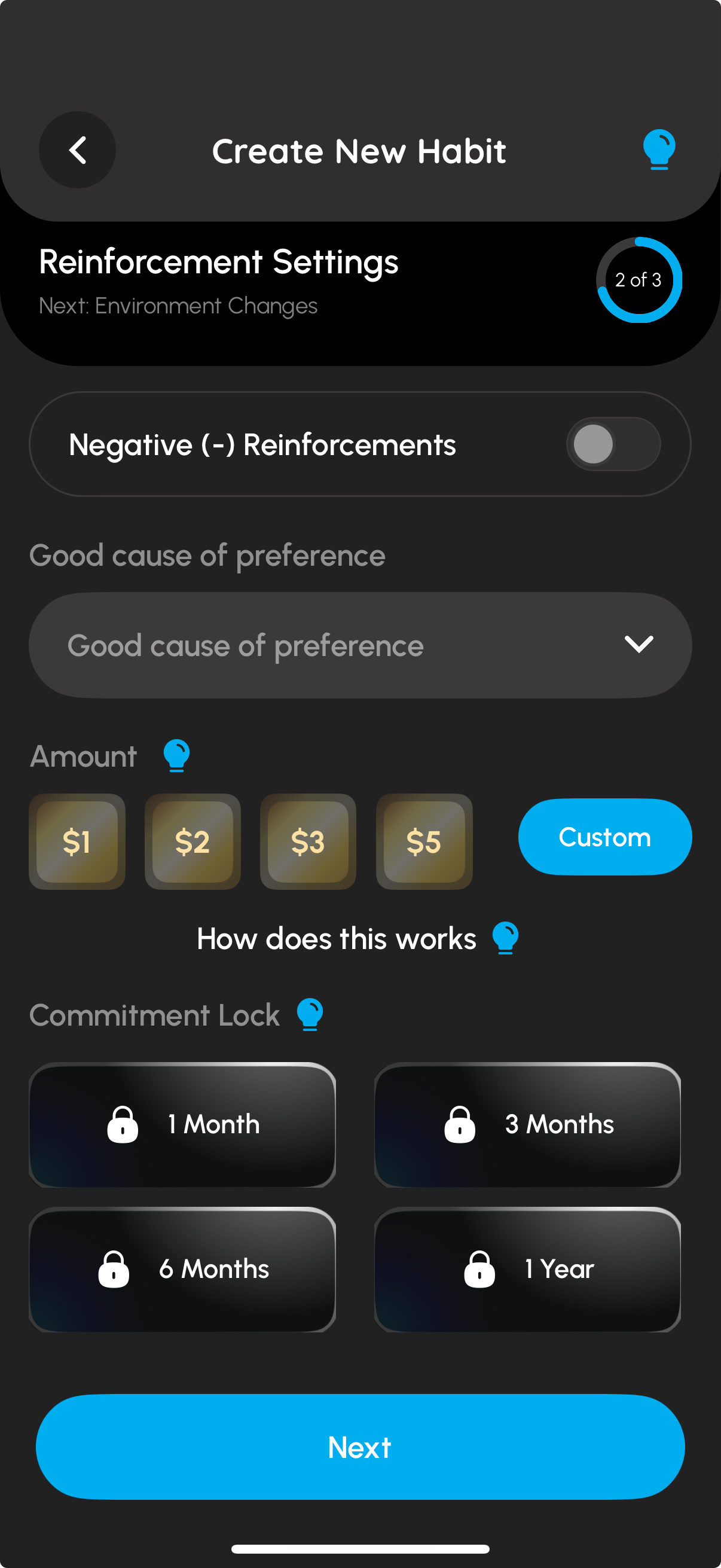721x1568 pixels.
Task: Tap the lightbulb beside How does this works
Action: pos(505,938)
